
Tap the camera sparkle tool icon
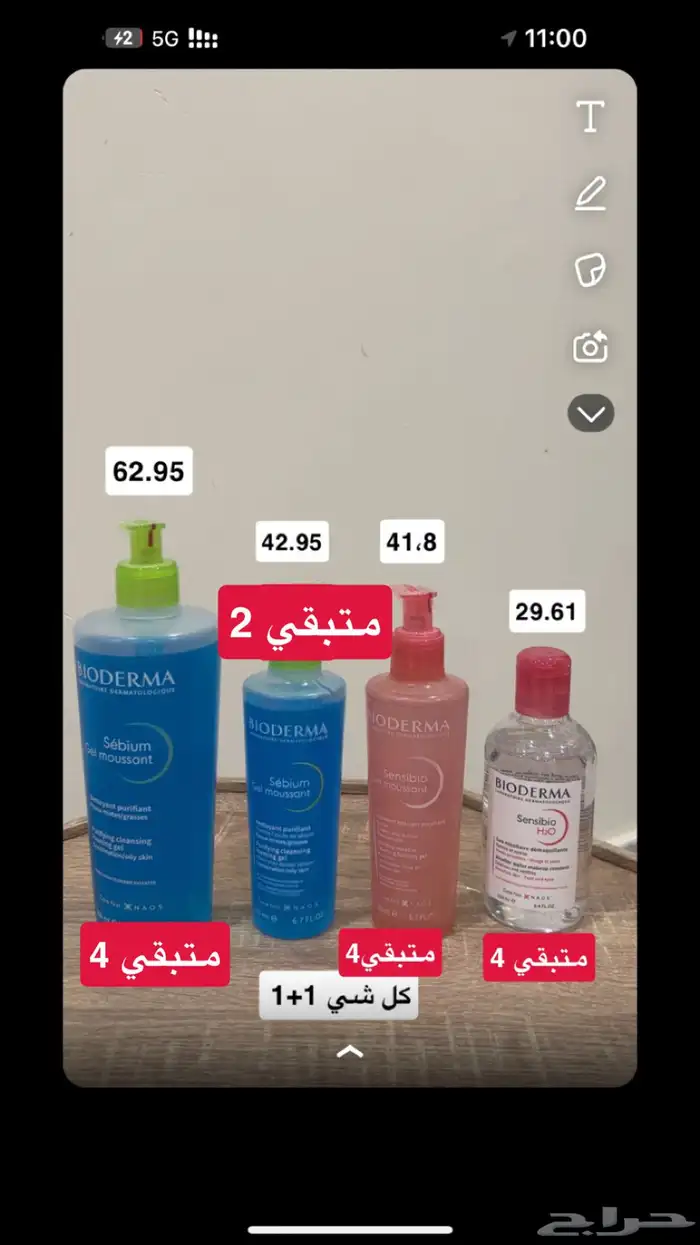pos(591,347)
